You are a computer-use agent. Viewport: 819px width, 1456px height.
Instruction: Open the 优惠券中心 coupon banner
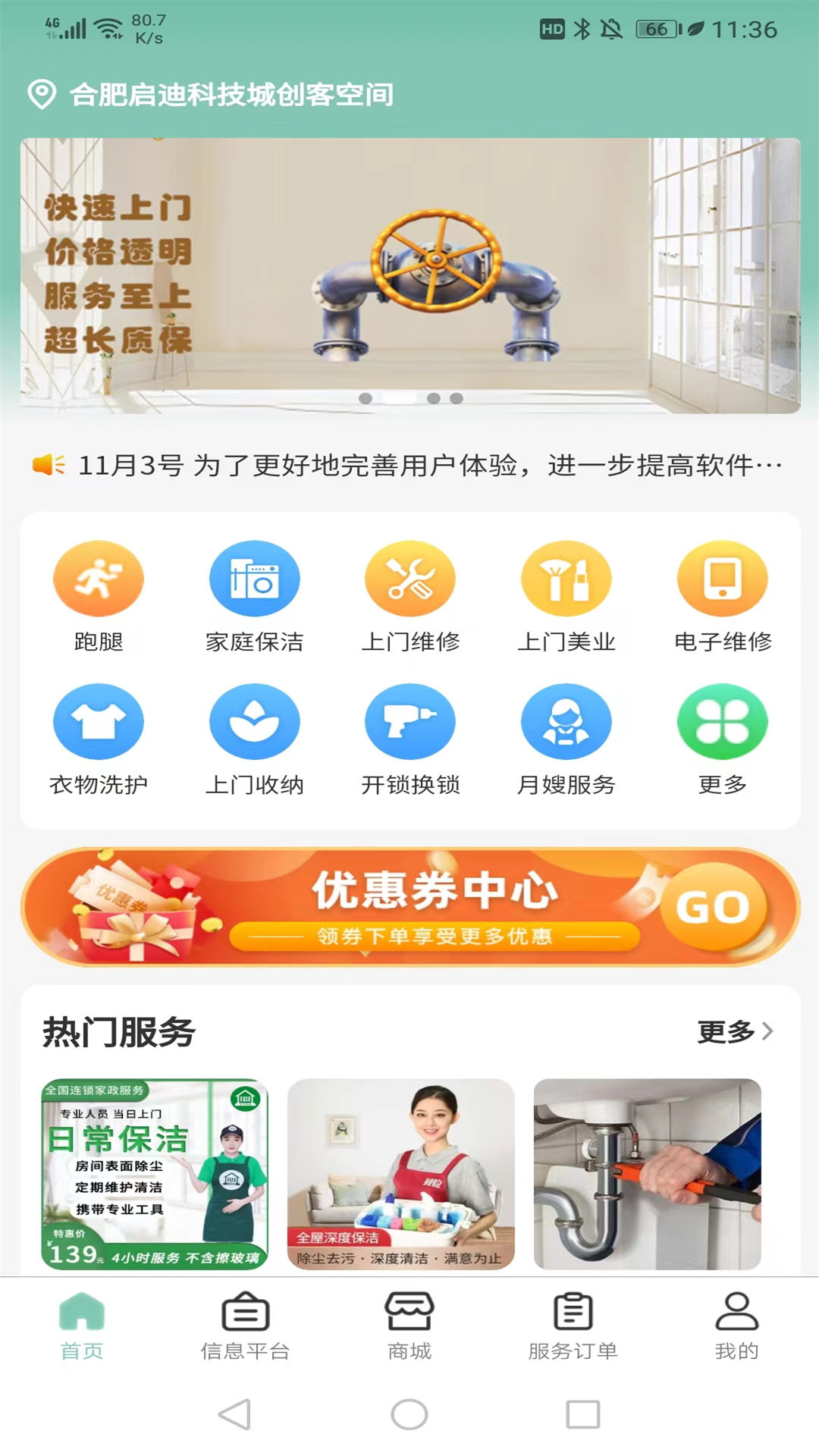[410, 907]
